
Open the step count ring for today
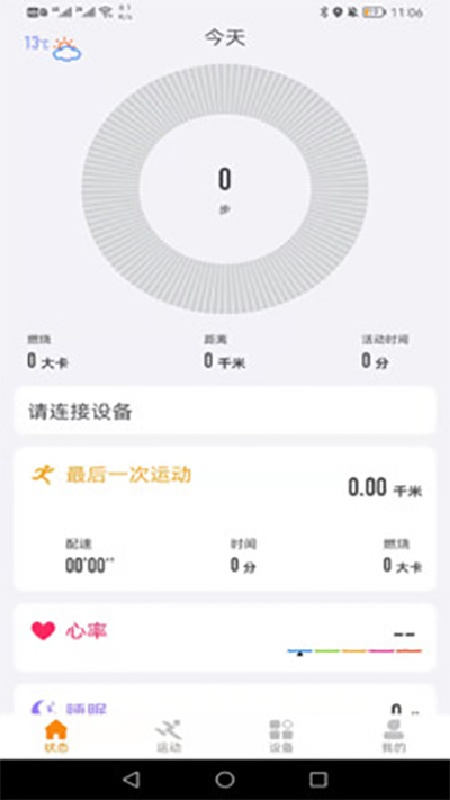(225, 189)
